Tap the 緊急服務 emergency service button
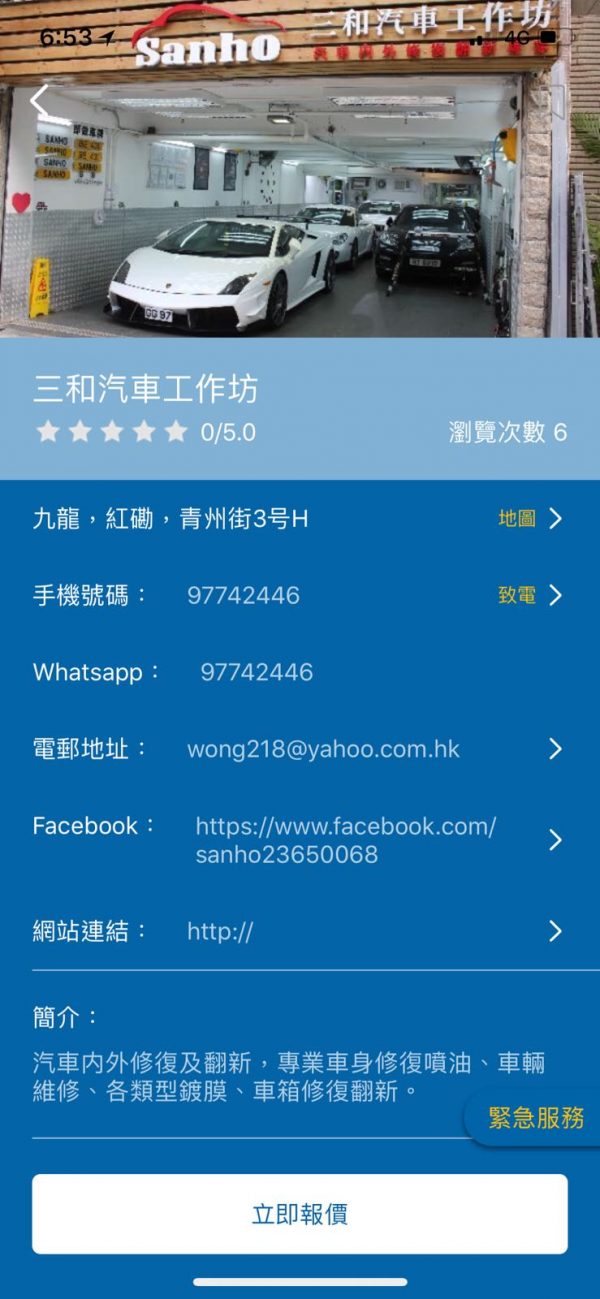Screen dimensions: 600x1299 click(x=535, y=1118)
